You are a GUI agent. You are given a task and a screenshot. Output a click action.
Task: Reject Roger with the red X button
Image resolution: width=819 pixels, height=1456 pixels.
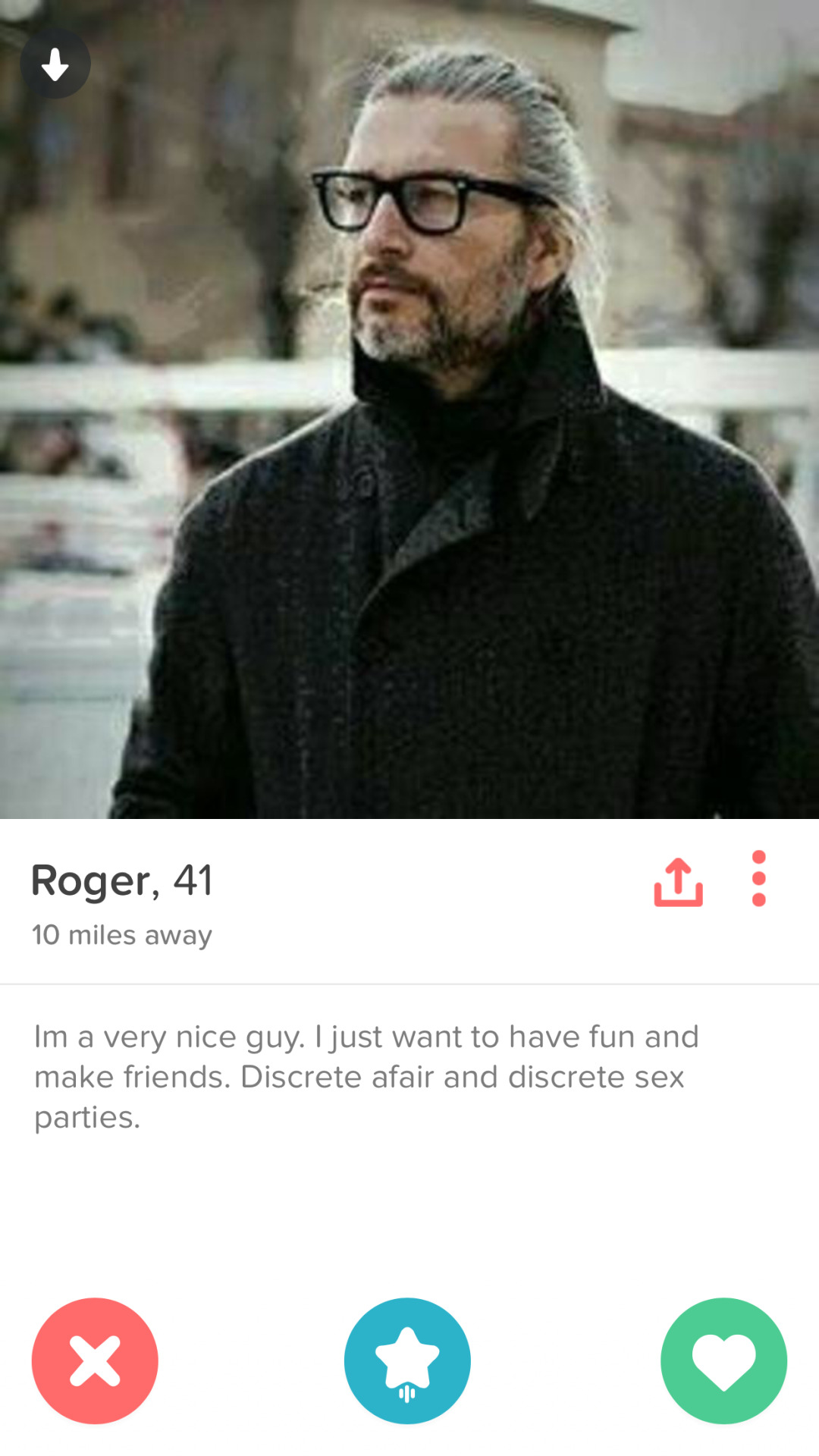[95, 1360]
